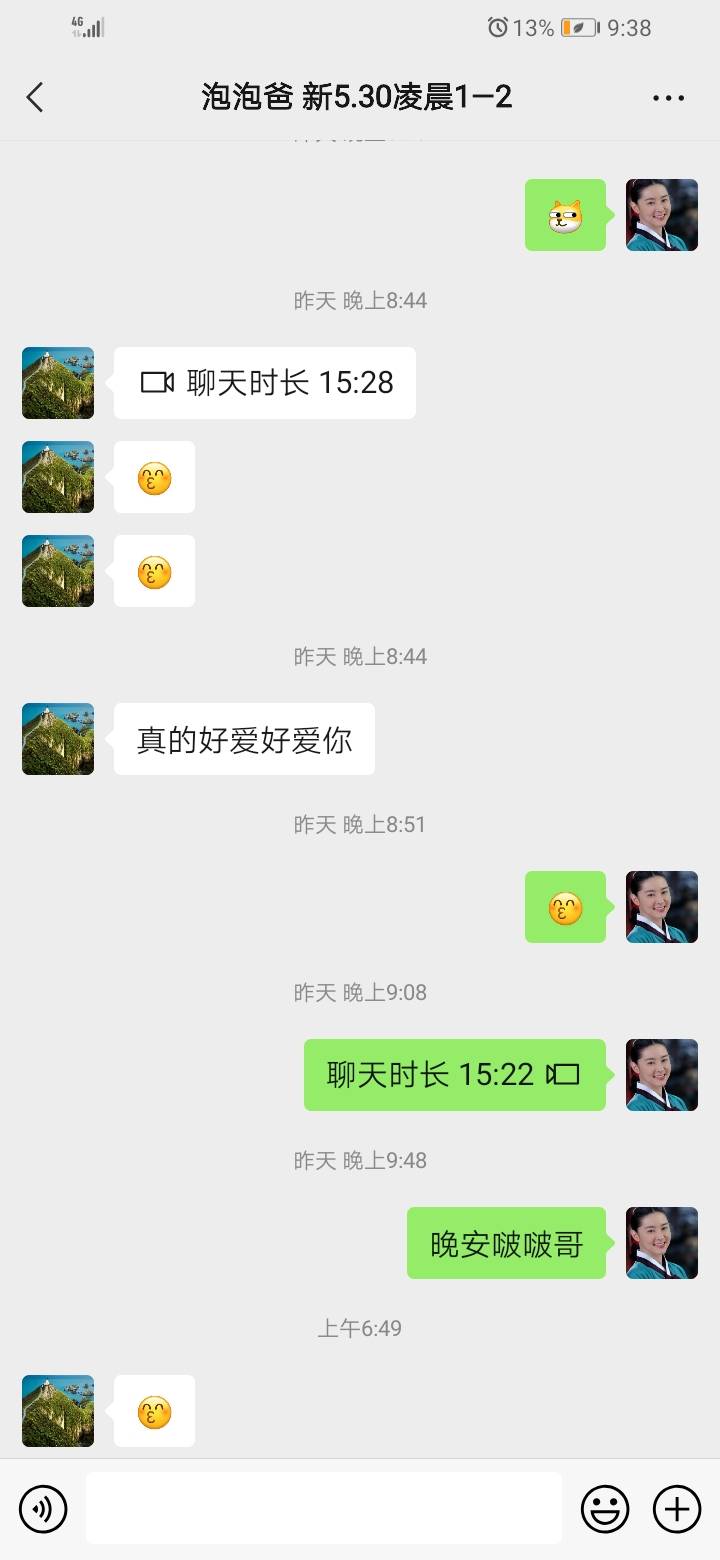
Task: Tap the 真的好爱好爱你 message bubble
Action: [243, 739]
